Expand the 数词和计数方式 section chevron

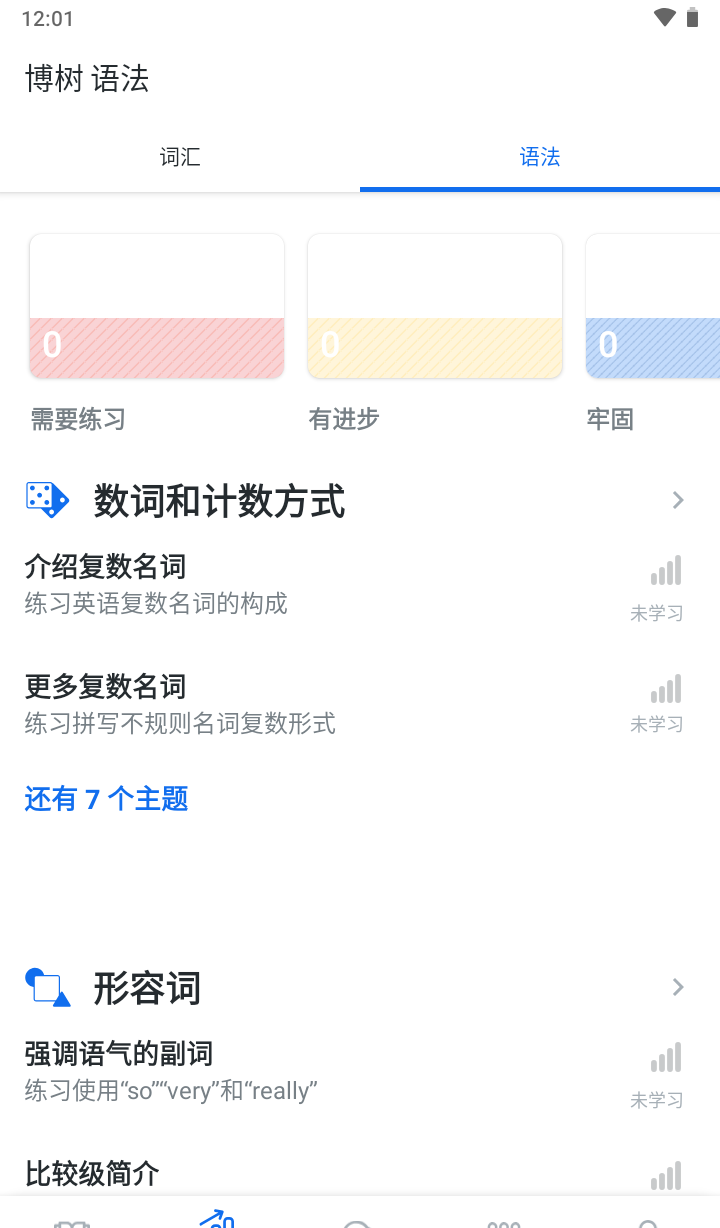pyautogui.click(x=678, y=499)
